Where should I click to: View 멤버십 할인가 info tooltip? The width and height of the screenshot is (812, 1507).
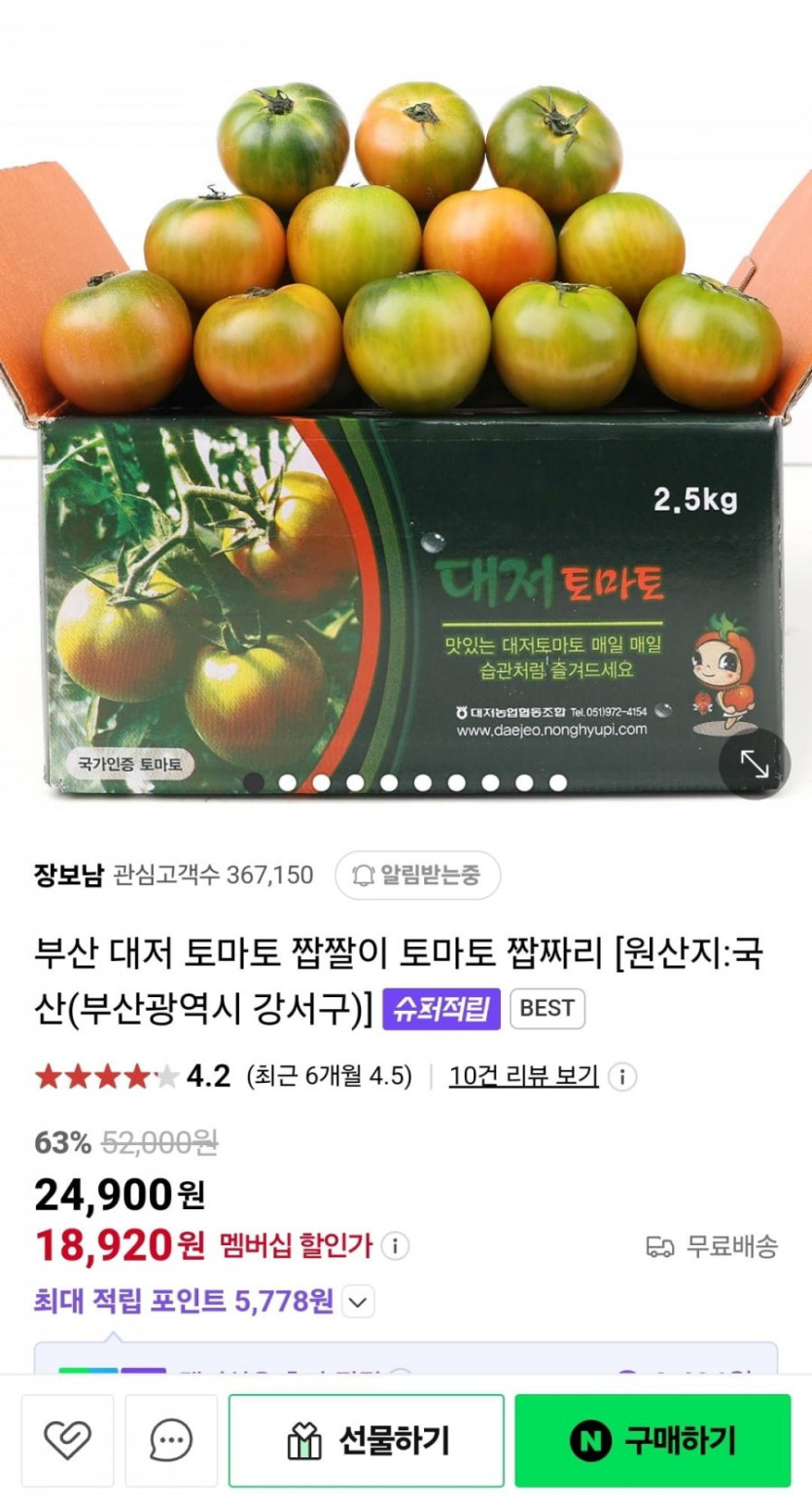coord(394,1245)
